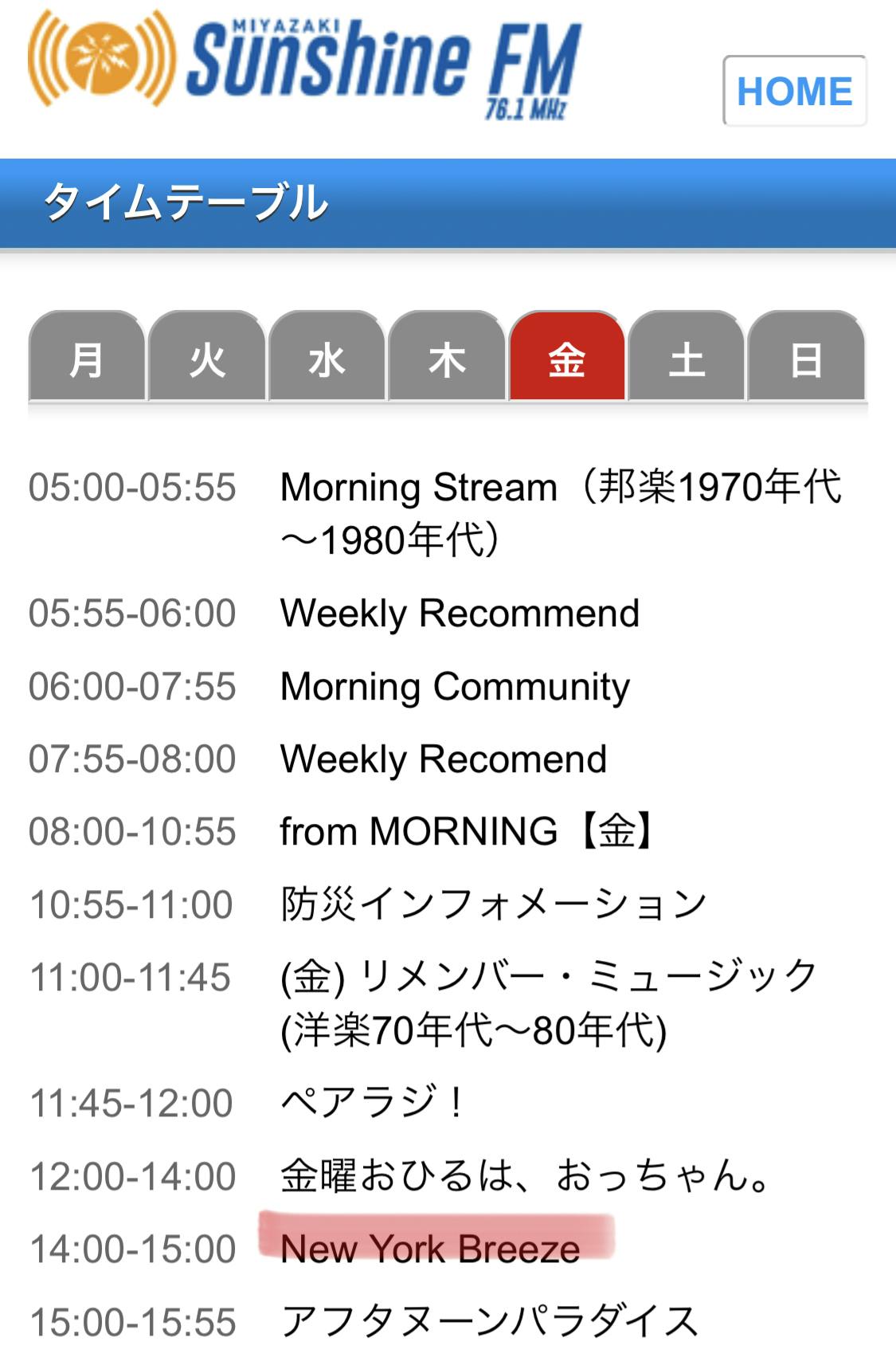Switch to the 火 (Tuesday) tab
The height and width of the screenshot is (1369, 896).
[208, 361]
